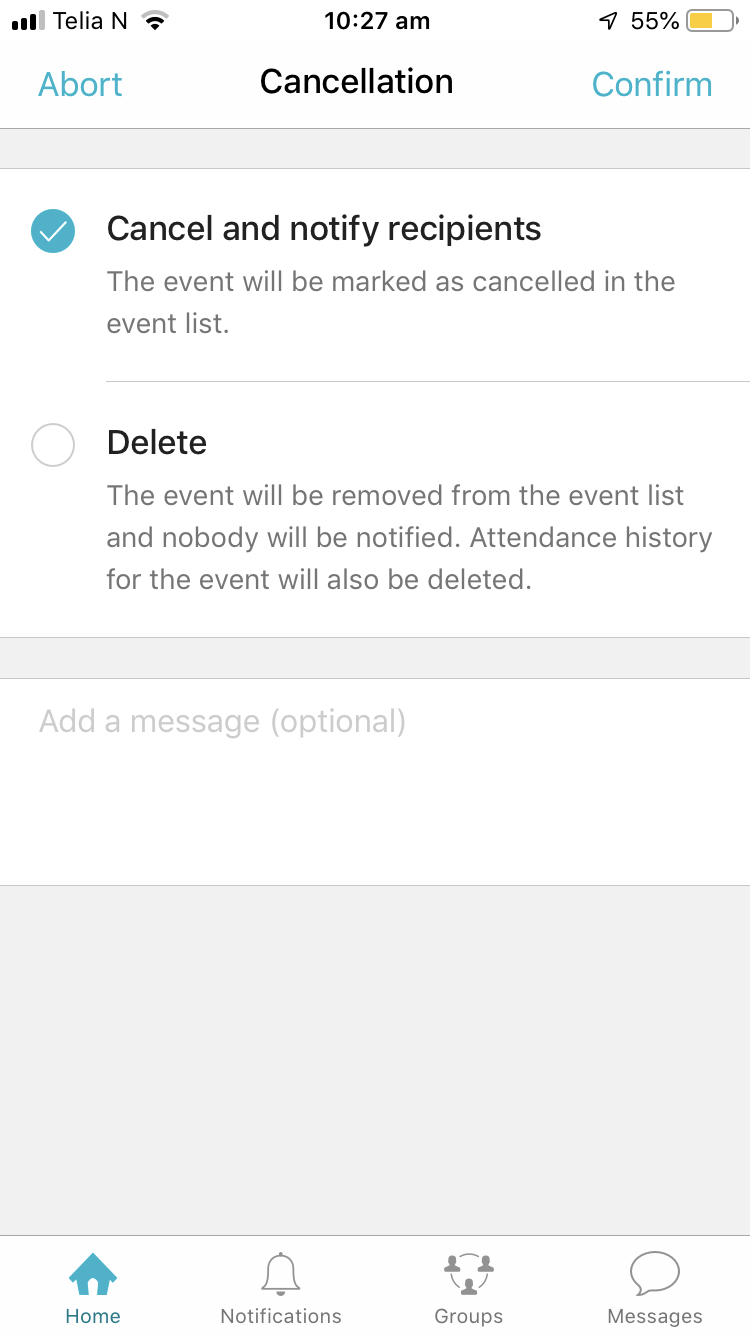
Task: Tap Abort to leave cancellation
Action: coord(80,84)
